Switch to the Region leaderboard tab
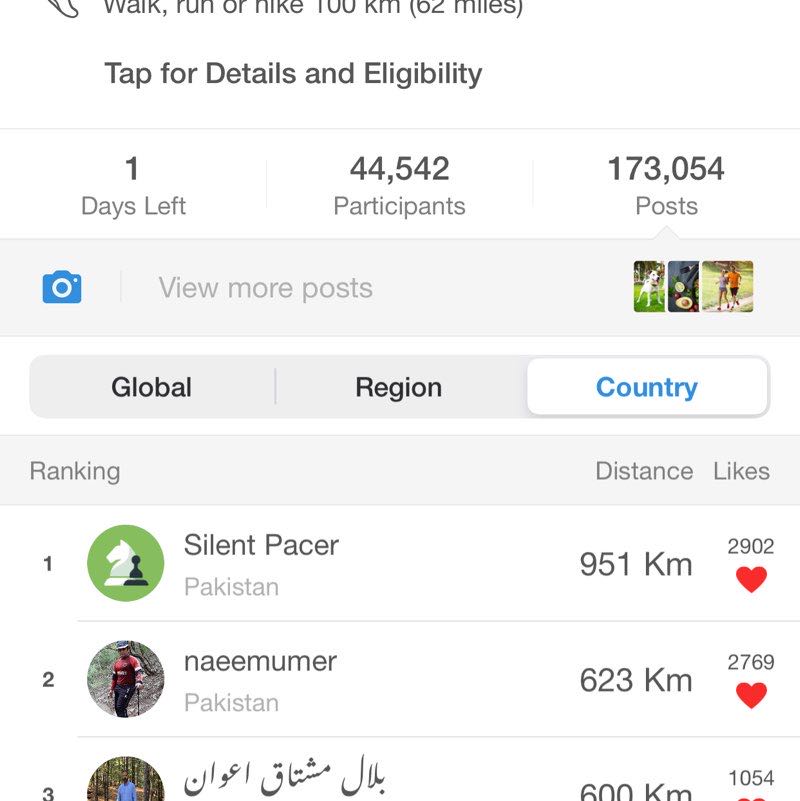800x801 pixels. pos(399,387)
